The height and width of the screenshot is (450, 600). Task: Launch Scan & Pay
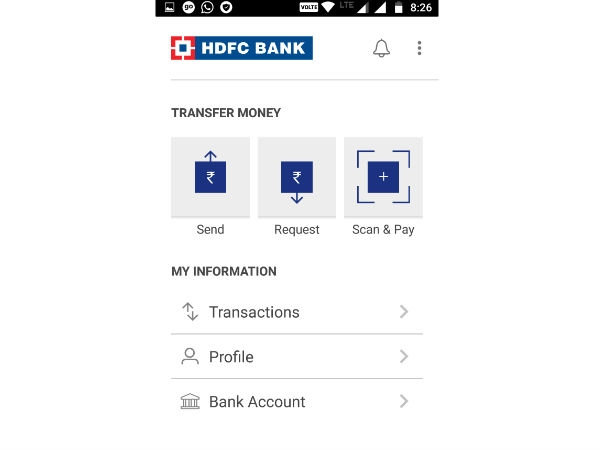[x=383, y=178]
